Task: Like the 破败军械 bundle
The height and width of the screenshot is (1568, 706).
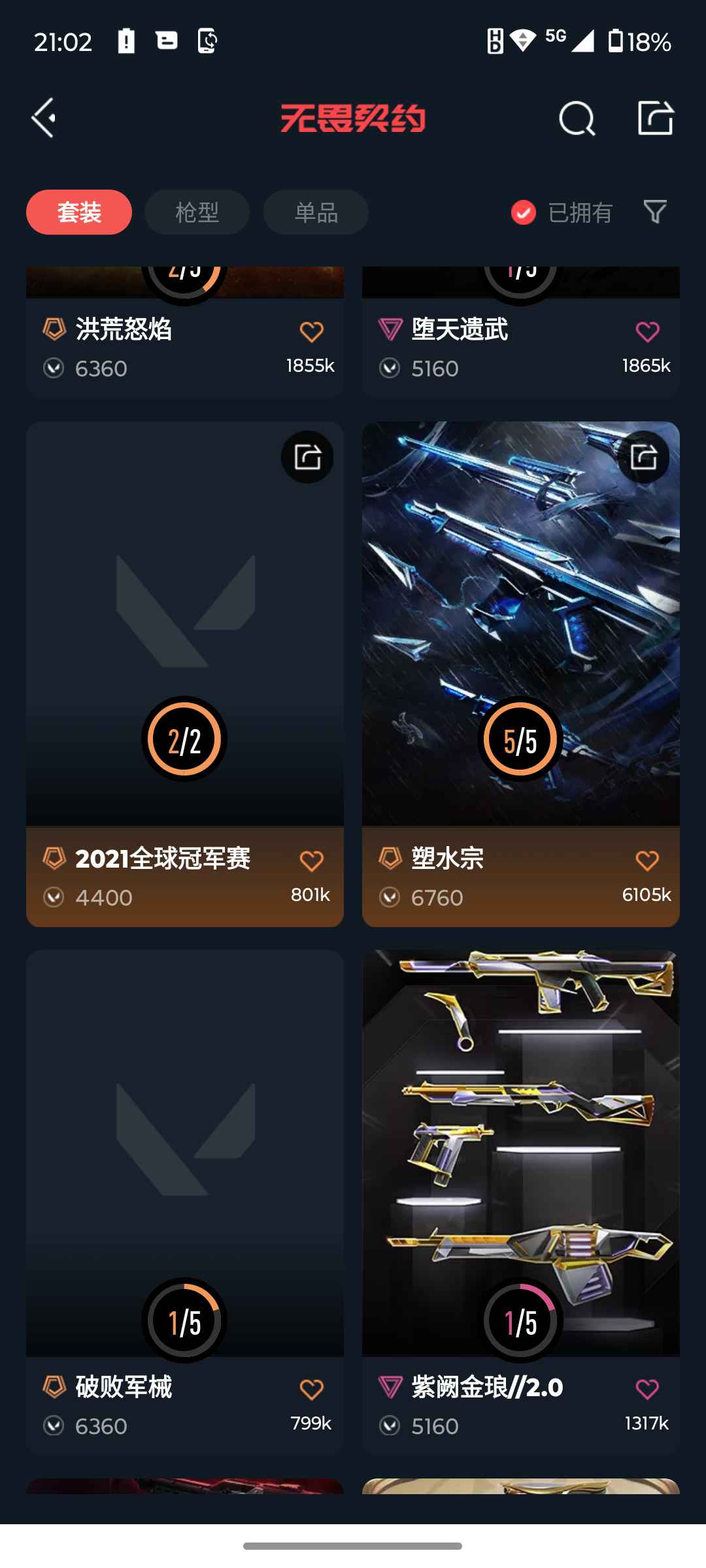Action: pos(311,1390)
